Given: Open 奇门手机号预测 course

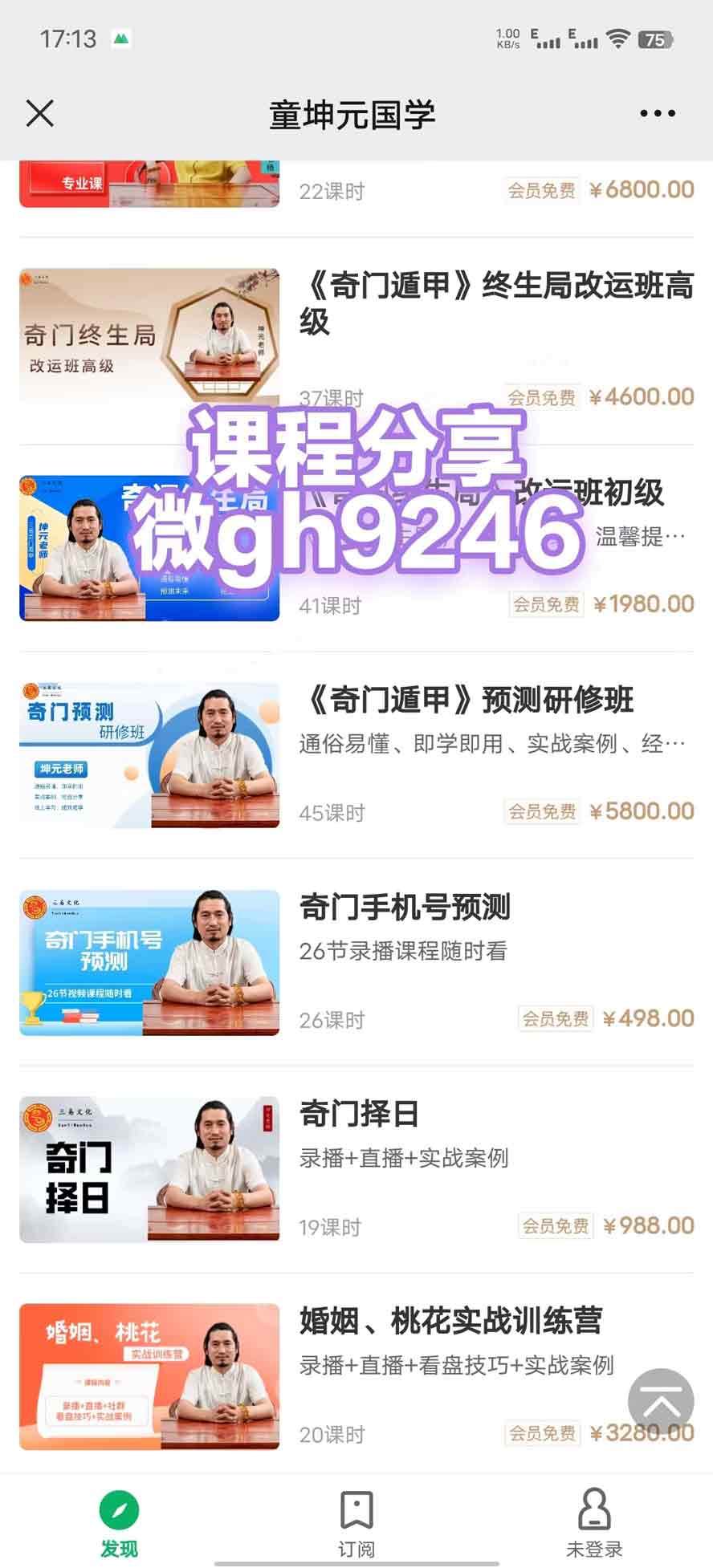Looking at the screenshot, I should 405,908.
